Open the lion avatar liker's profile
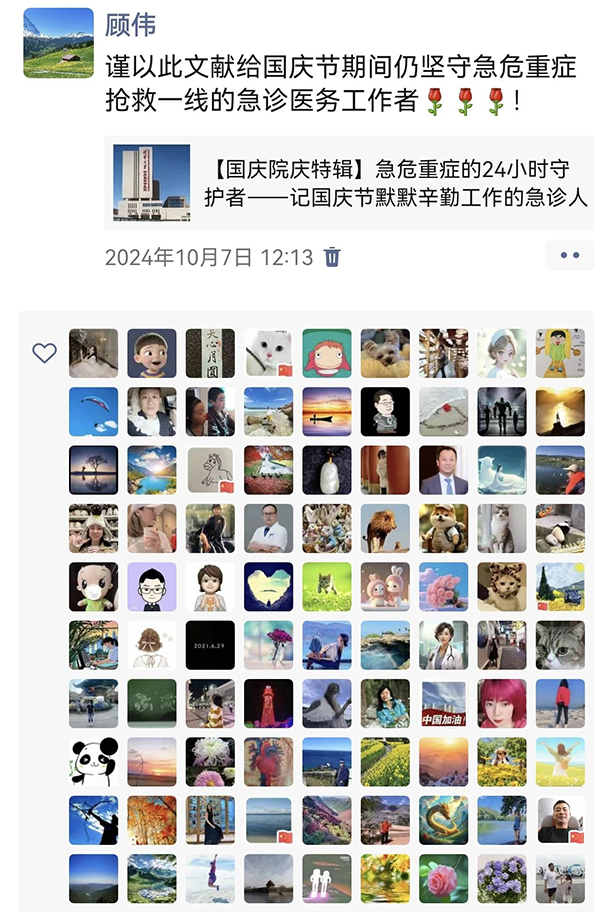Screen dimensions: 600x912 coord(385,528)
